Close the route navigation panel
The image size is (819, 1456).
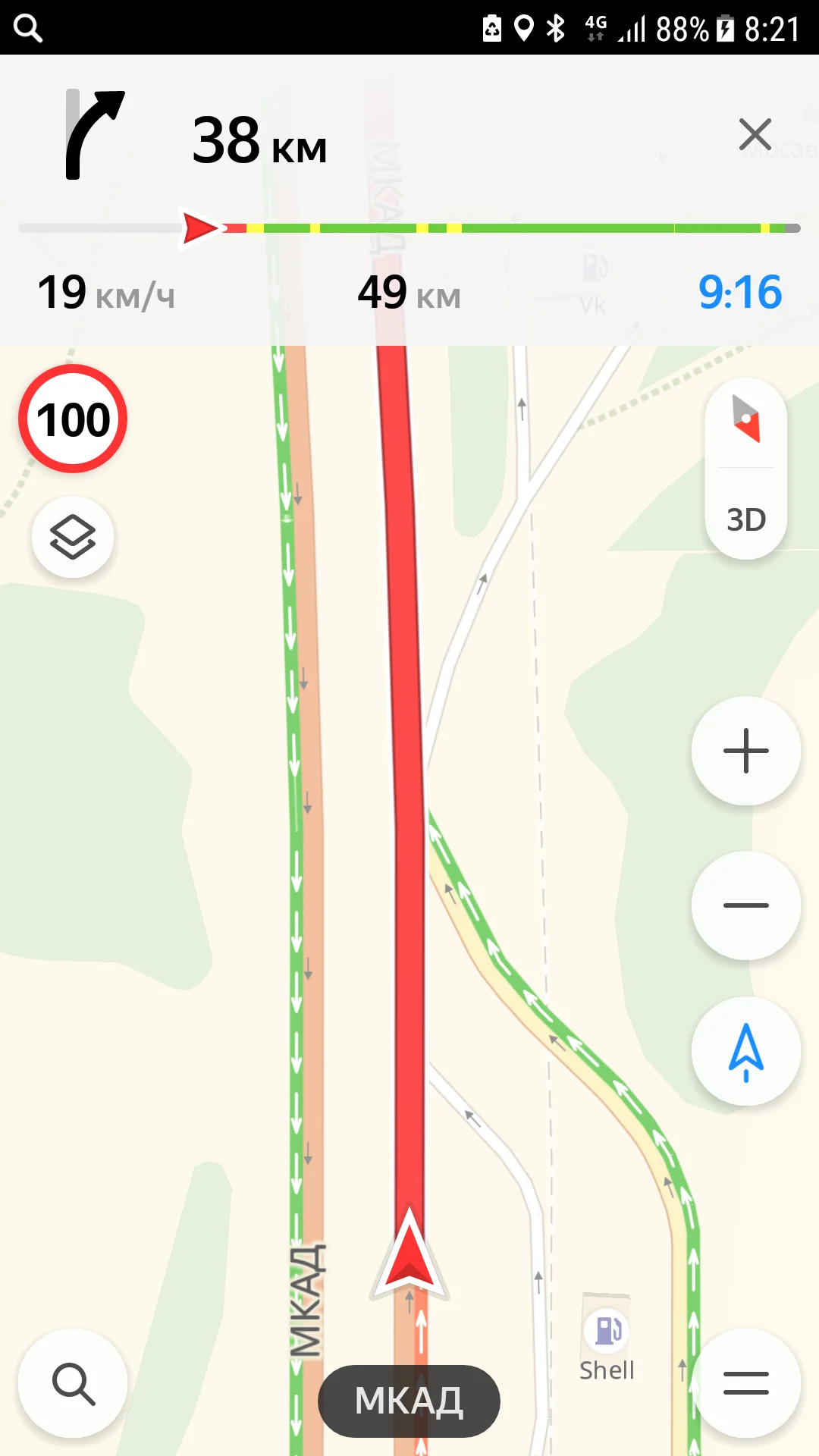755,135
